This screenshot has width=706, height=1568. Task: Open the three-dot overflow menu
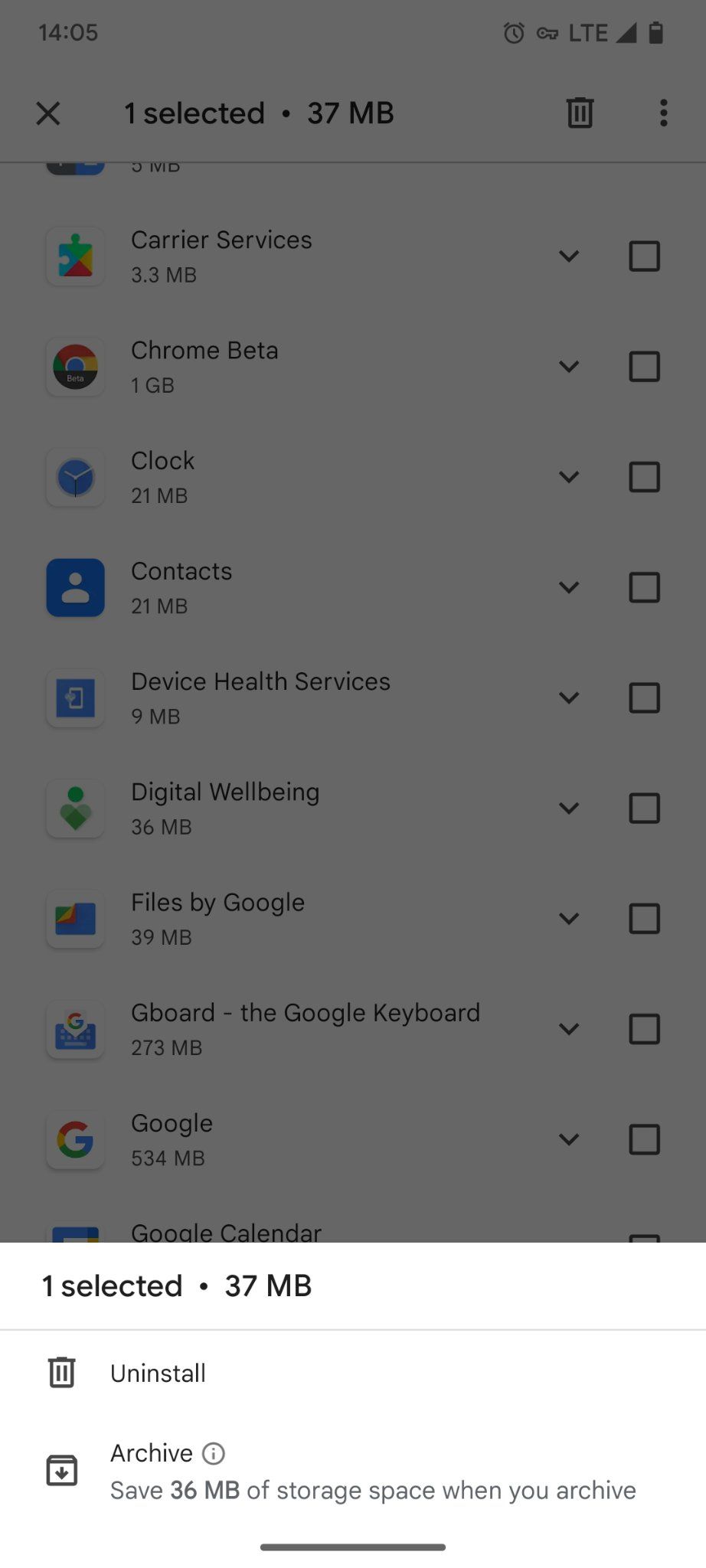(663, 113)
